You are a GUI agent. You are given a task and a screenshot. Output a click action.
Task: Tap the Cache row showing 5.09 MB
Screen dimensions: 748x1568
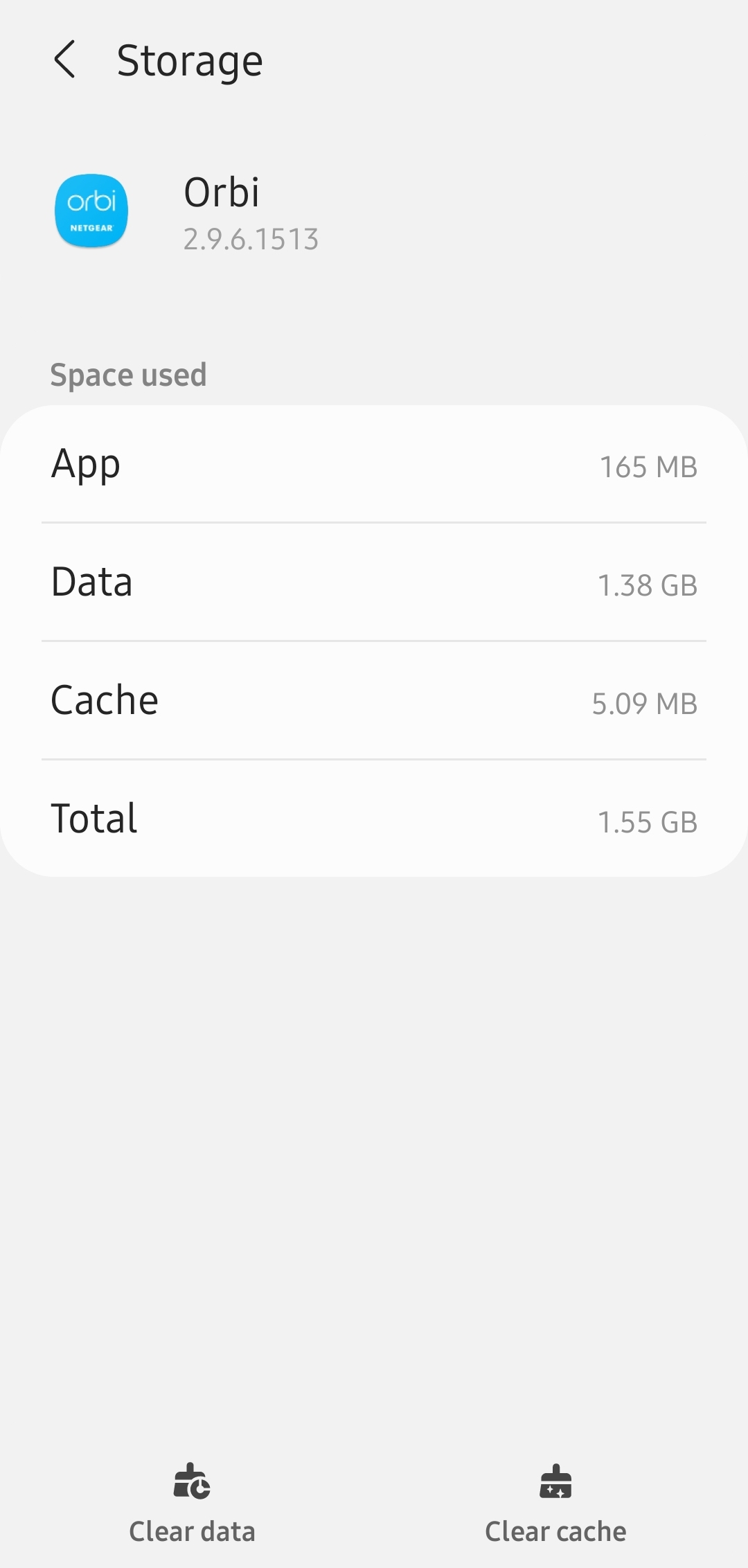pos(374,701)
